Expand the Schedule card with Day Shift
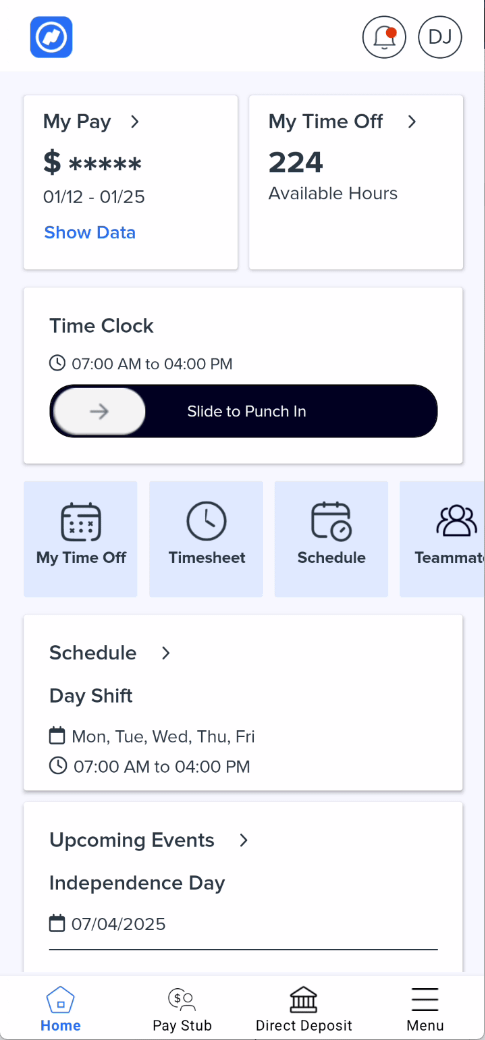 [243, 703]
